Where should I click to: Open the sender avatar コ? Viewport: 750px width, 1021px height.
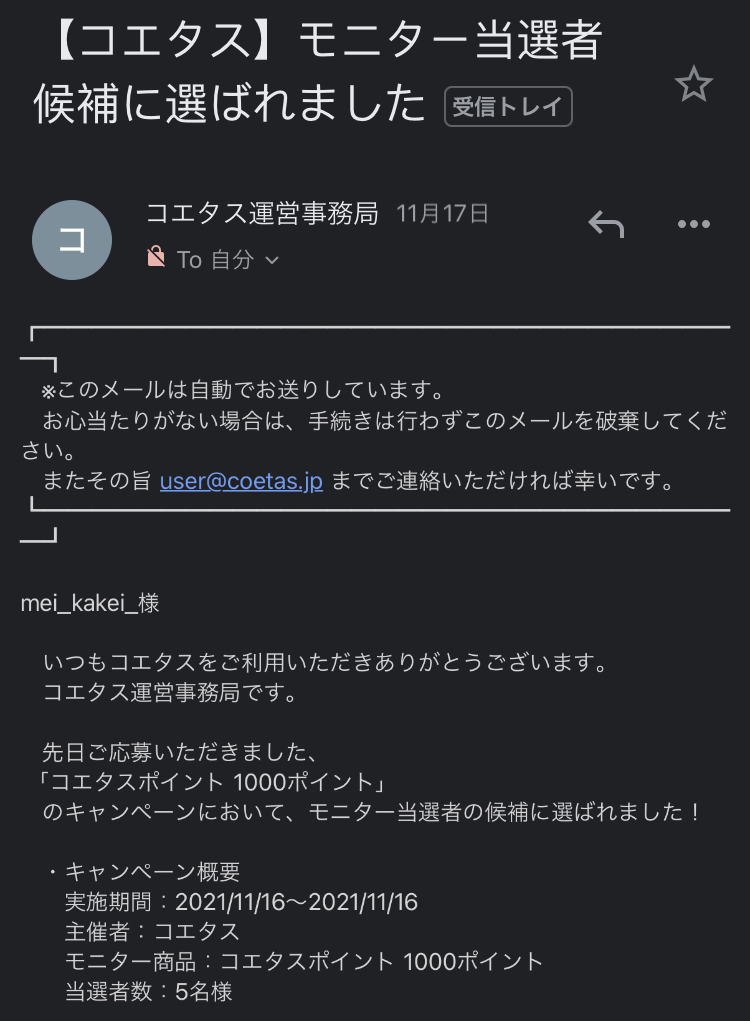(x=72, y=240)
